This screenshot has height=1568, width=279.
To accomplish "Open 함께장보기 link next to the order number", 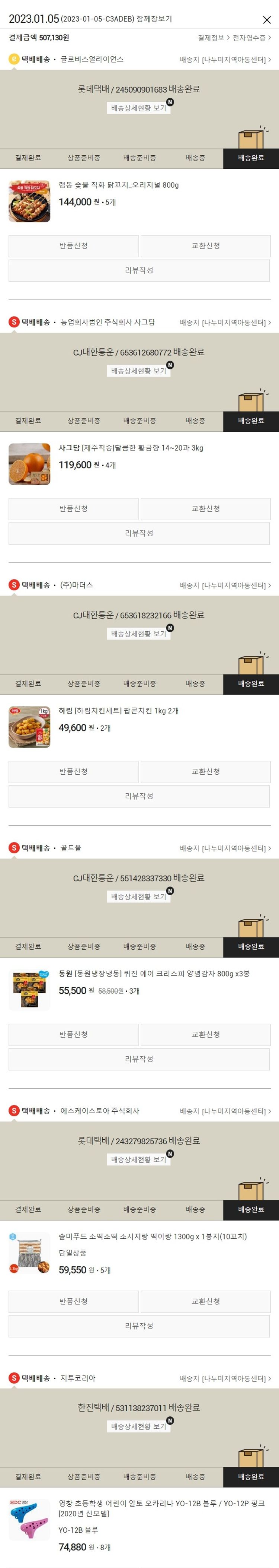I will (156, 19).
